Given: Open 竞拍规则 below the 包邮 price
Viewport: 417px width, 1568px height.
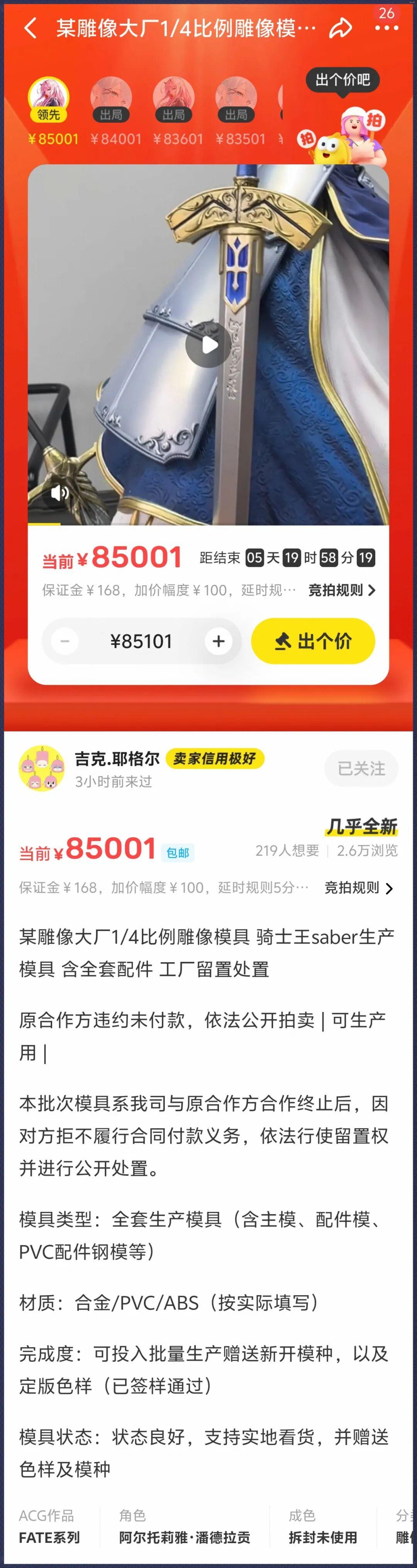Looking at the screenshot, I should click(358, 887).
